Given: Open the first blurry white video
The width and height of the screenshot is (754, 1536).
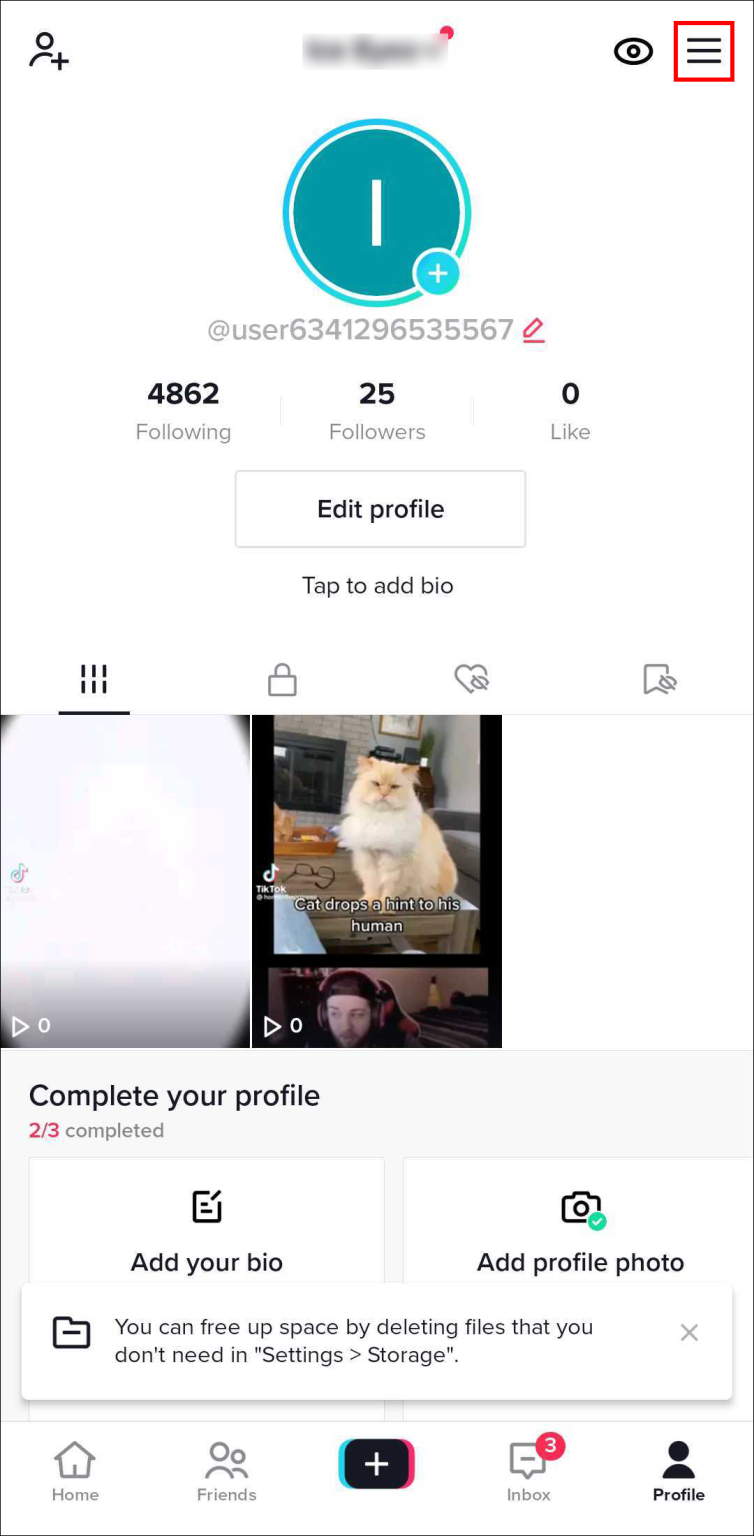Looking at the screenshot, I should tap(125, 880).
